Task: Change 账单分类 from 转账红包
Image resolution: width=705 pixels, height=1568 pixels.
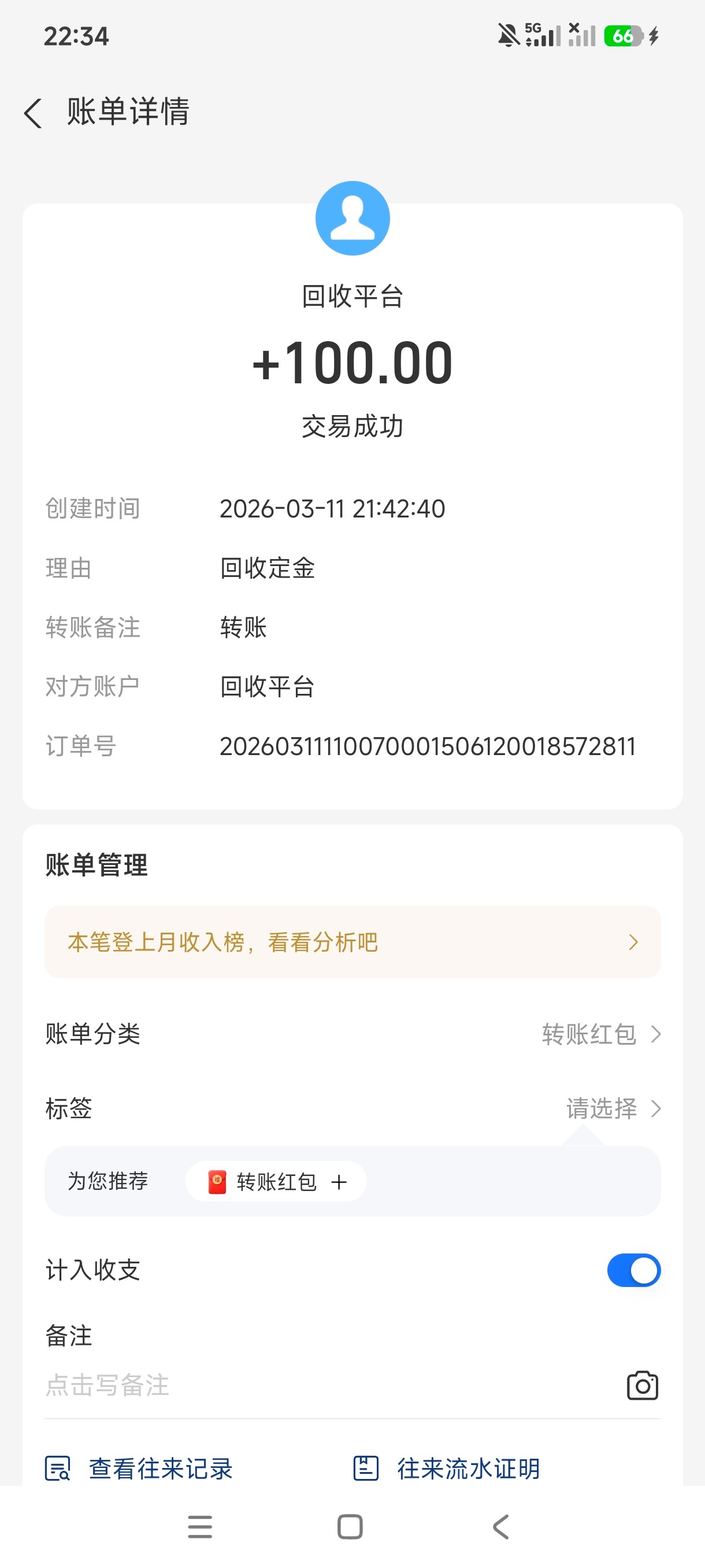Action: 599,1034
